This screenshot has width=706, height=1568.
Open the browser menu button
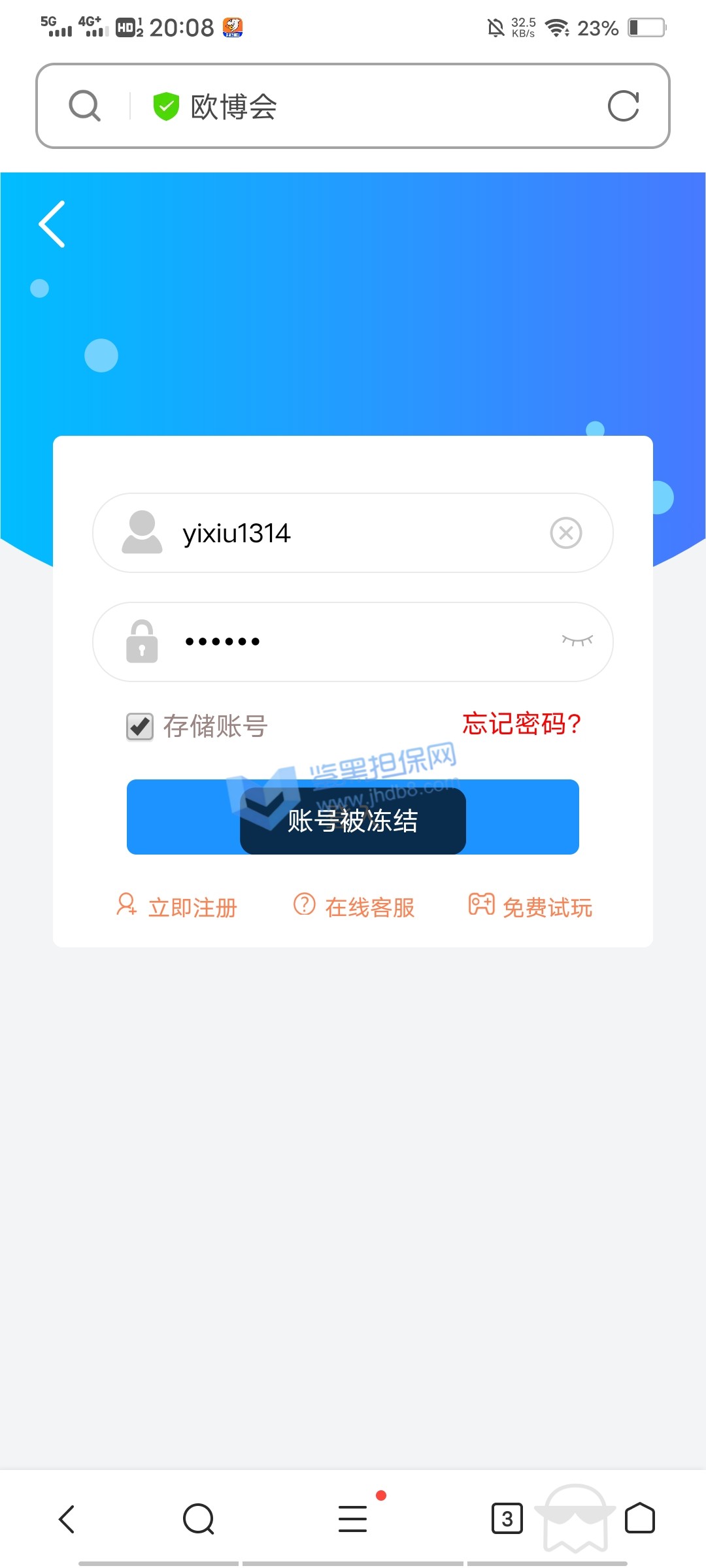click(353, 1518)
